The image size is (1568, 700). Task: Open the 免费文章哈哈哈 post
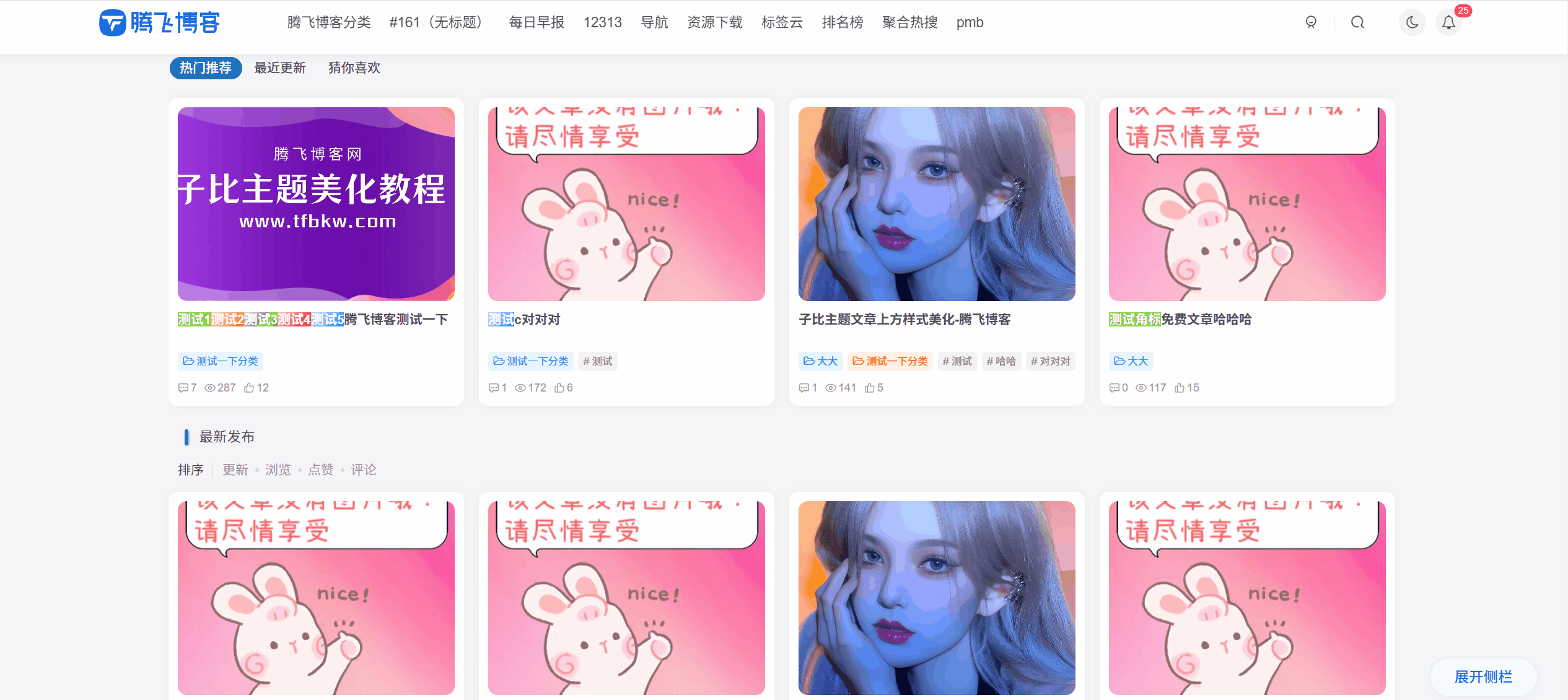(x=1206, y=319)
